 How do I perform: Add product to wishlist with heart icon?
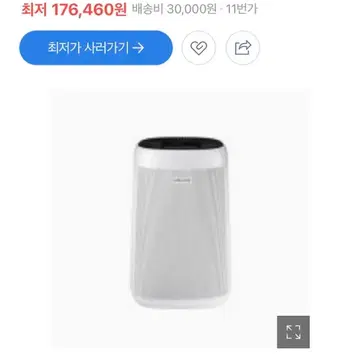point(199,48)
